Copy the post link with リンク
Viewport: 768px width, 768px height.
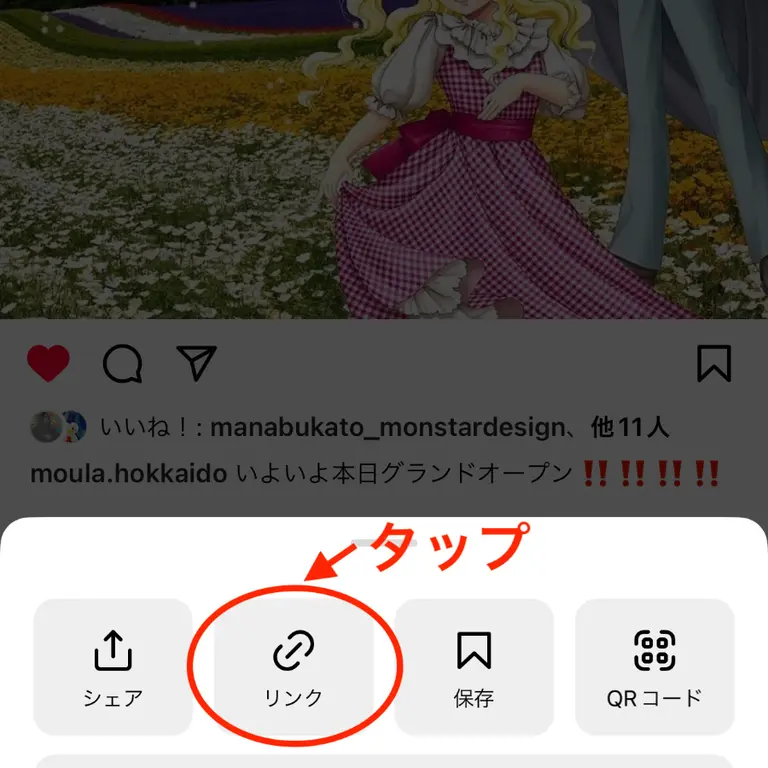click(294, 667)
